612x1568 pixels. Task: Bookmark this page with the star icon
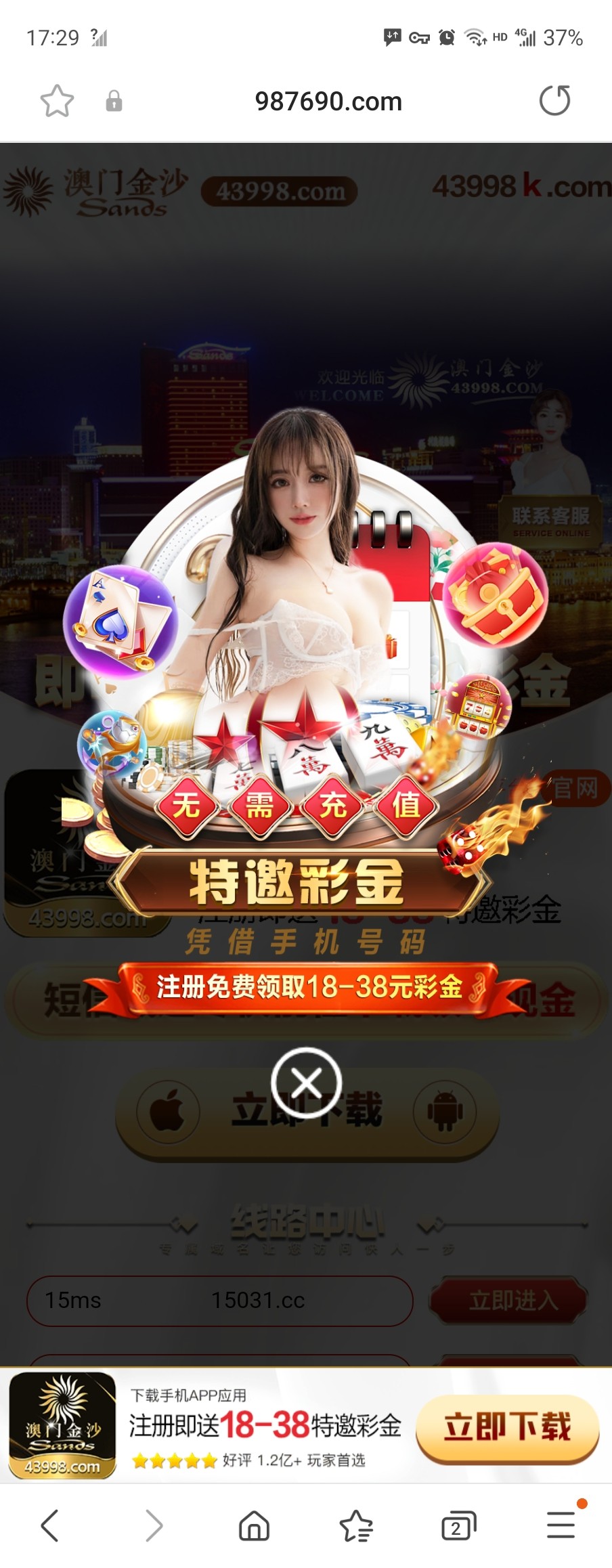coord(57,102)
